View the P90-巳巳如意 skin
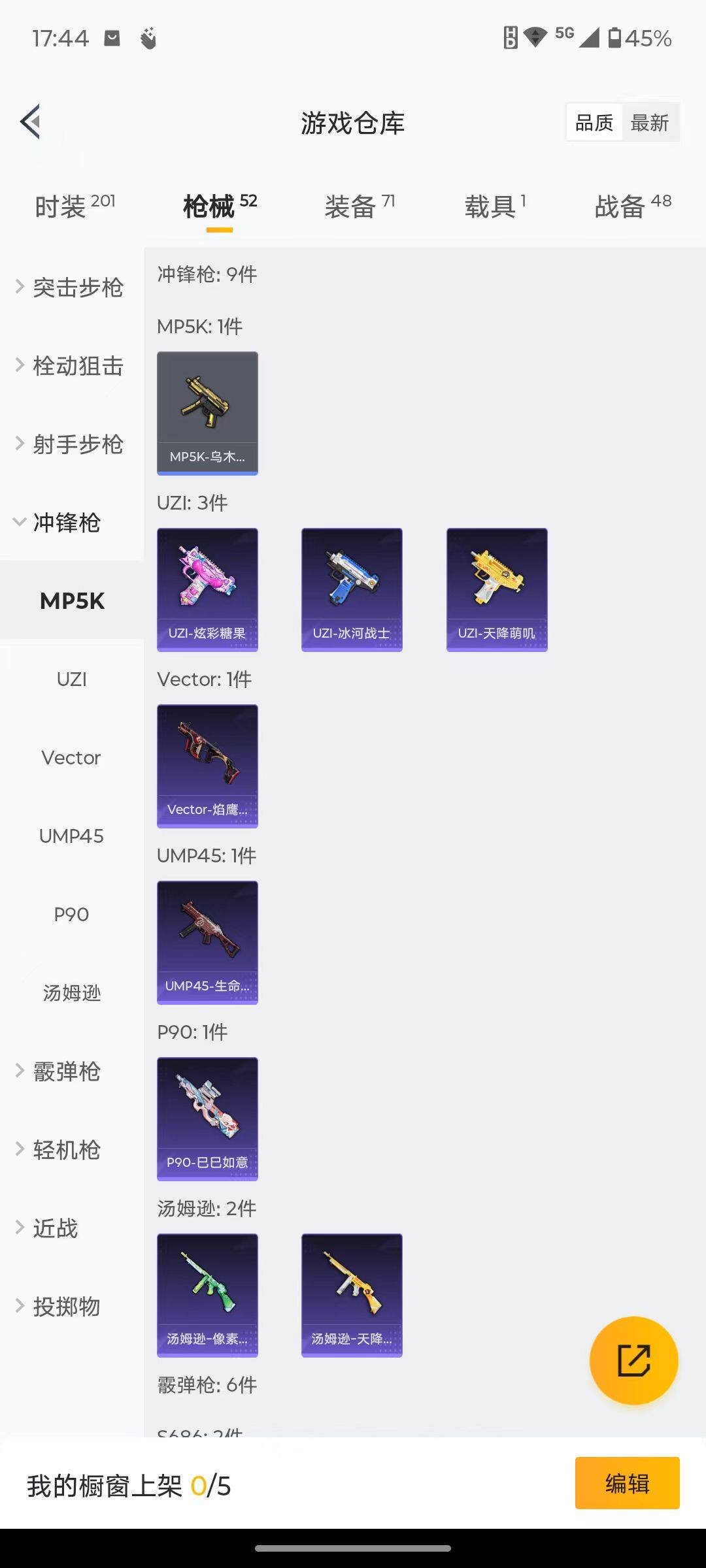 (207, 1119)
